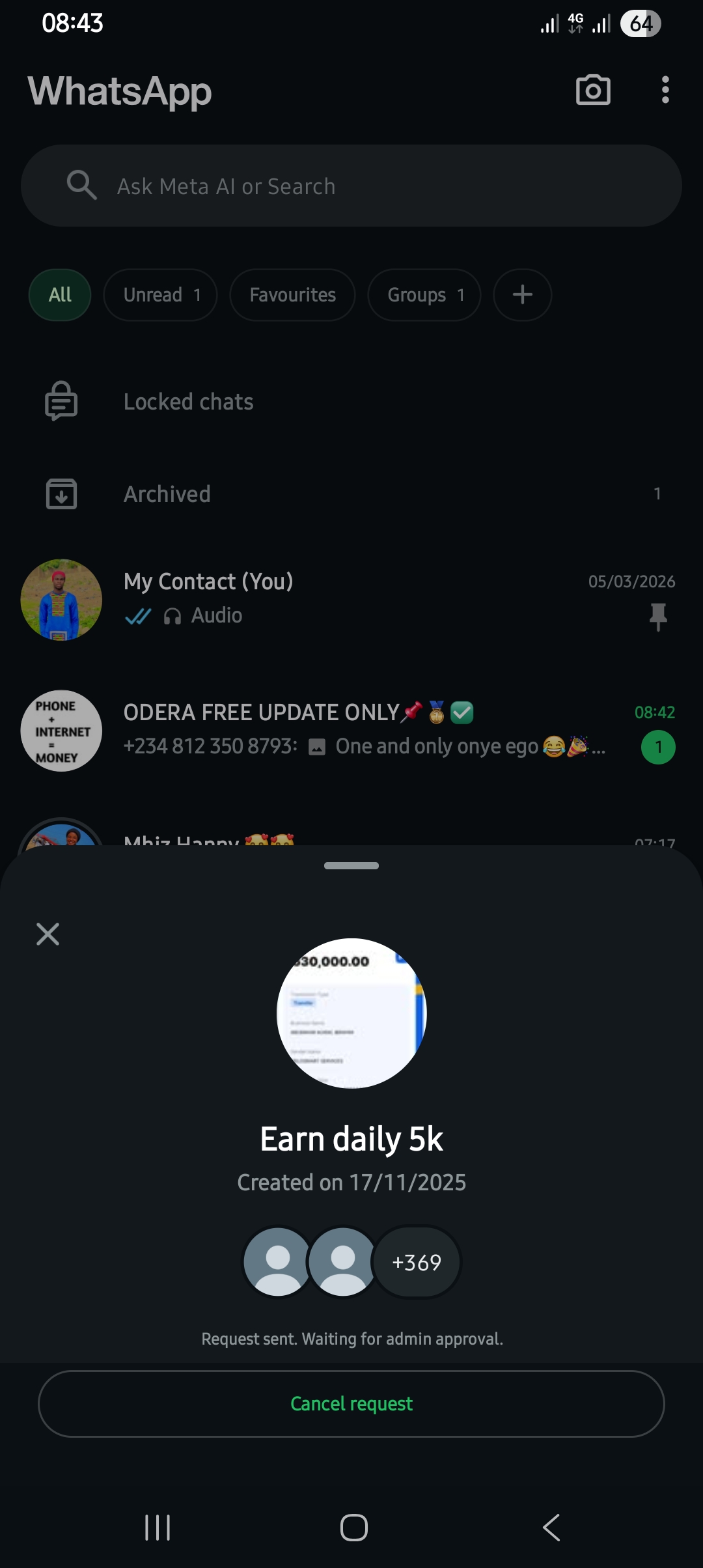Open the My Contact (You) chat
This screenshot has height=1568, width=703.
pos(351,599)
